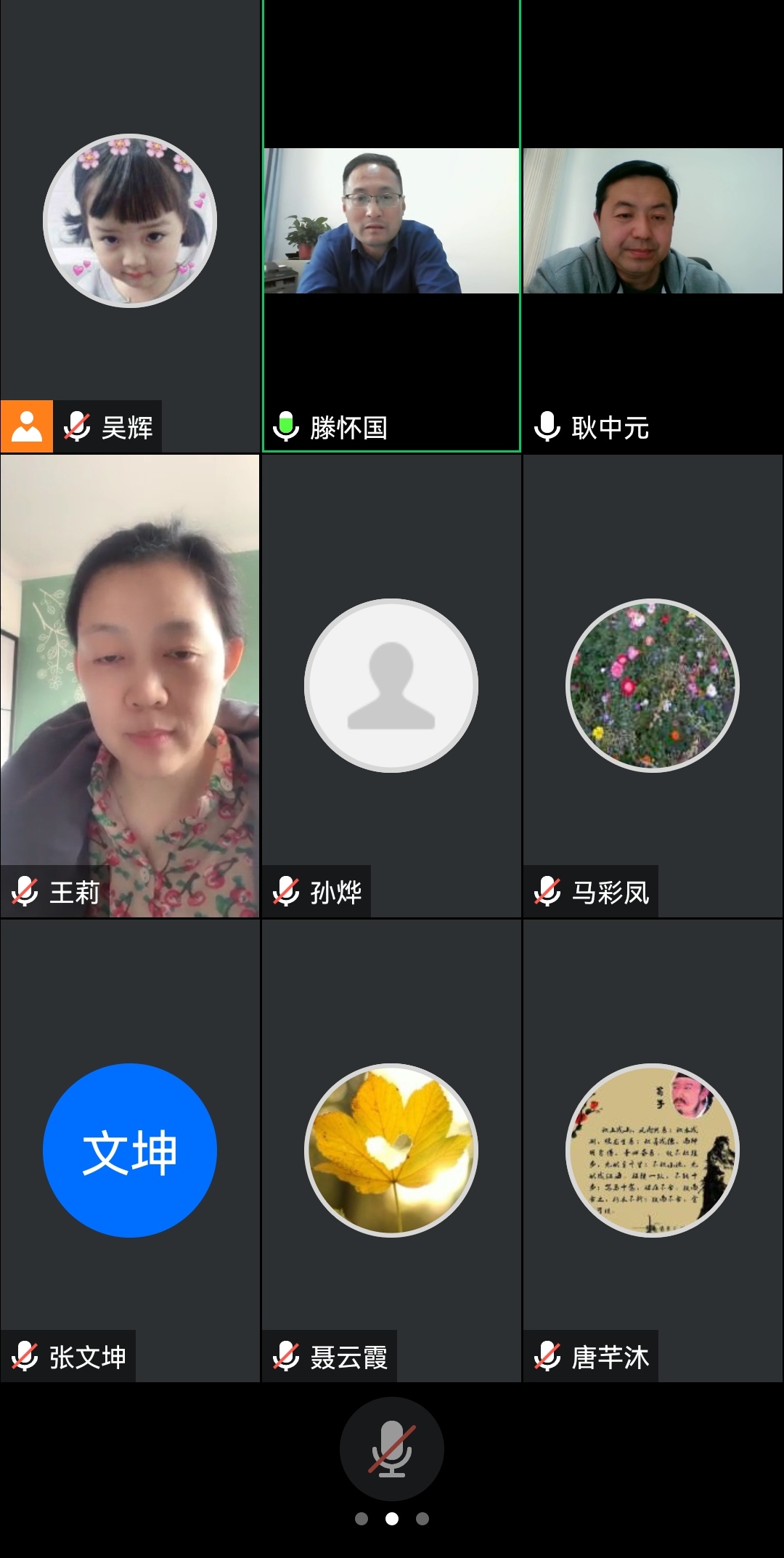Open 王莉's video tile
Viewport: 784px width, 1558px height.
click(130, 686)
